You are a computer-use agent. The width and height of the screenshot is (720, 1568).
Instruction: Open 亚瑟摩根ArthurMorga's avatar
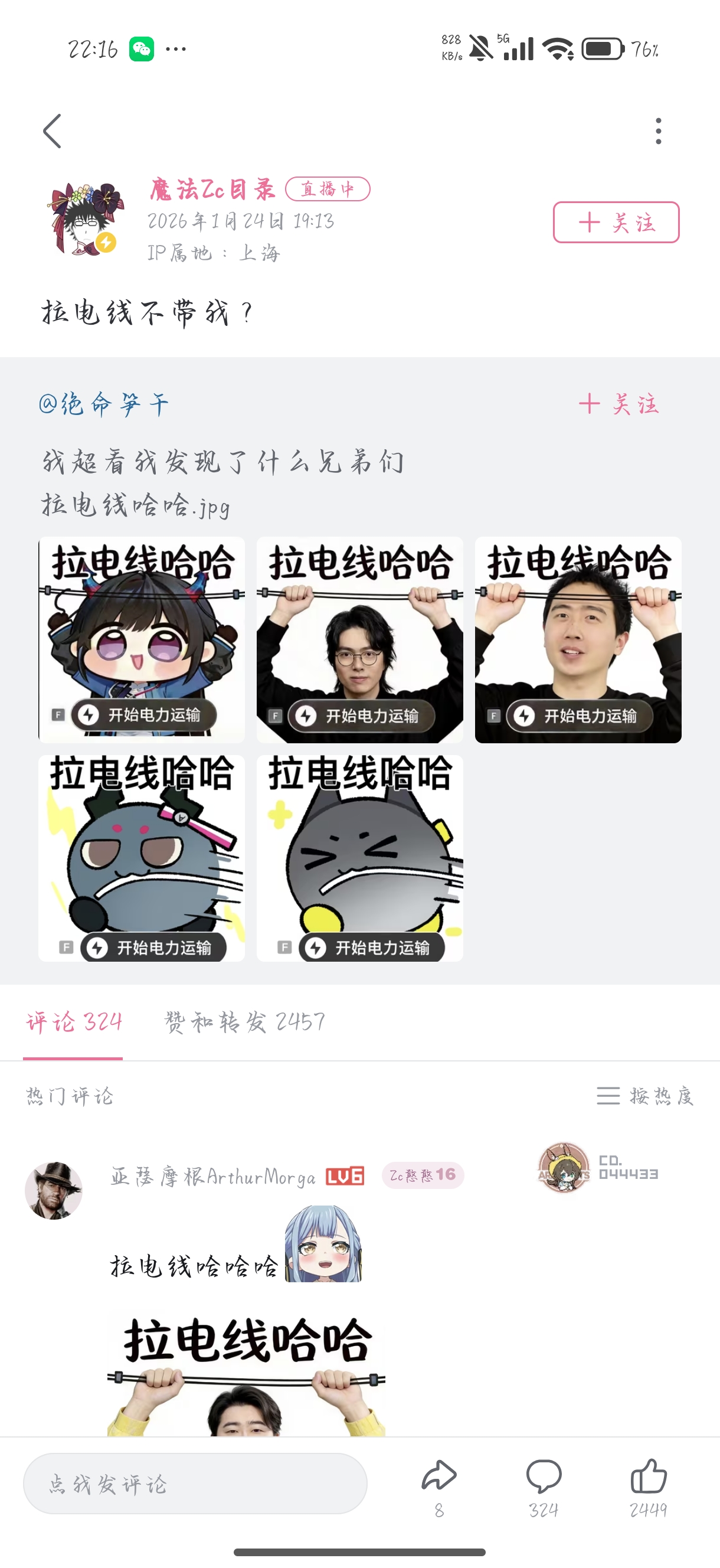tap(54, 1191)
